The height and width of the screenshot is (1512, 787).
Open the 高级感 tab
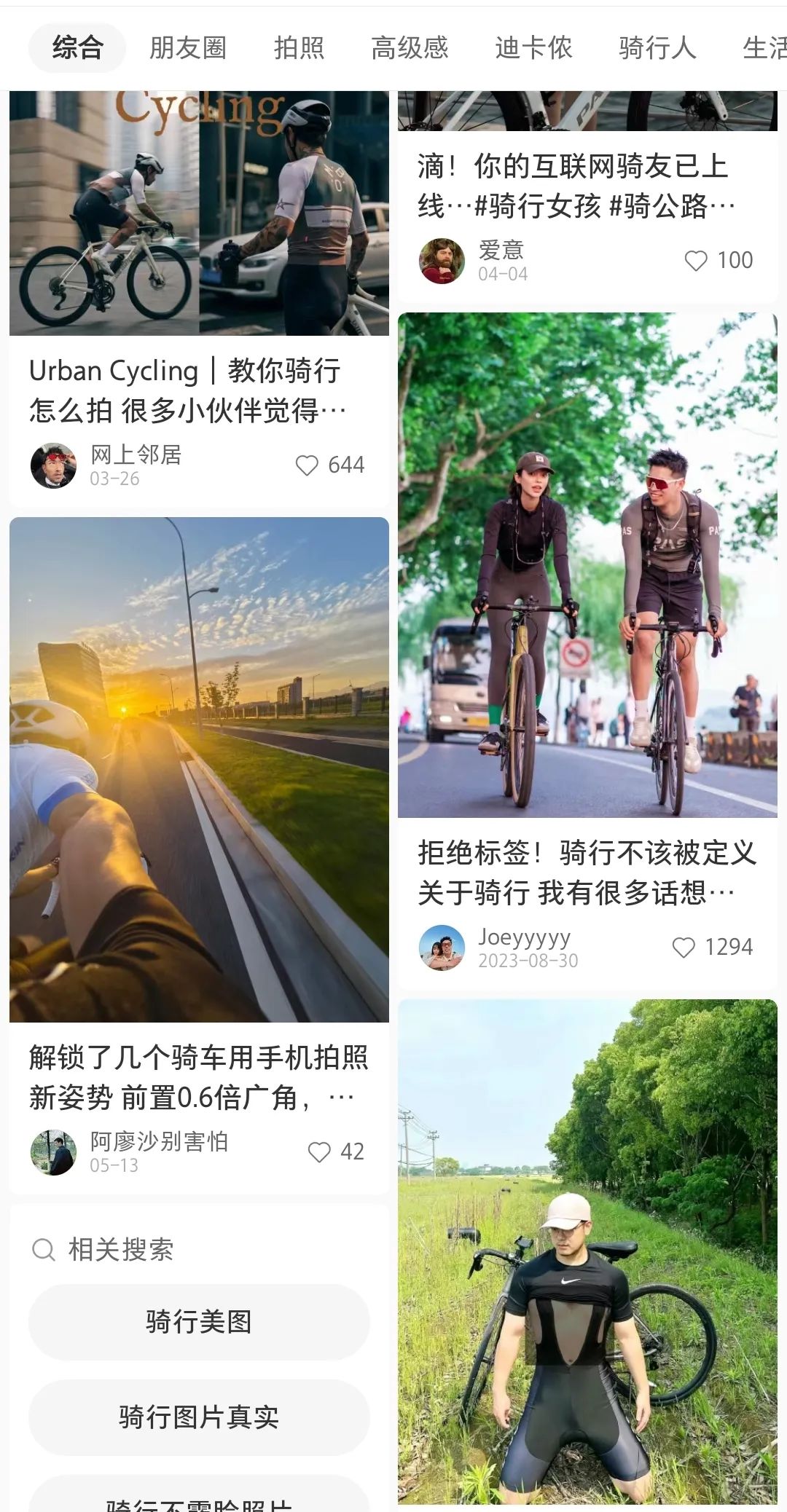coord(410,48)
